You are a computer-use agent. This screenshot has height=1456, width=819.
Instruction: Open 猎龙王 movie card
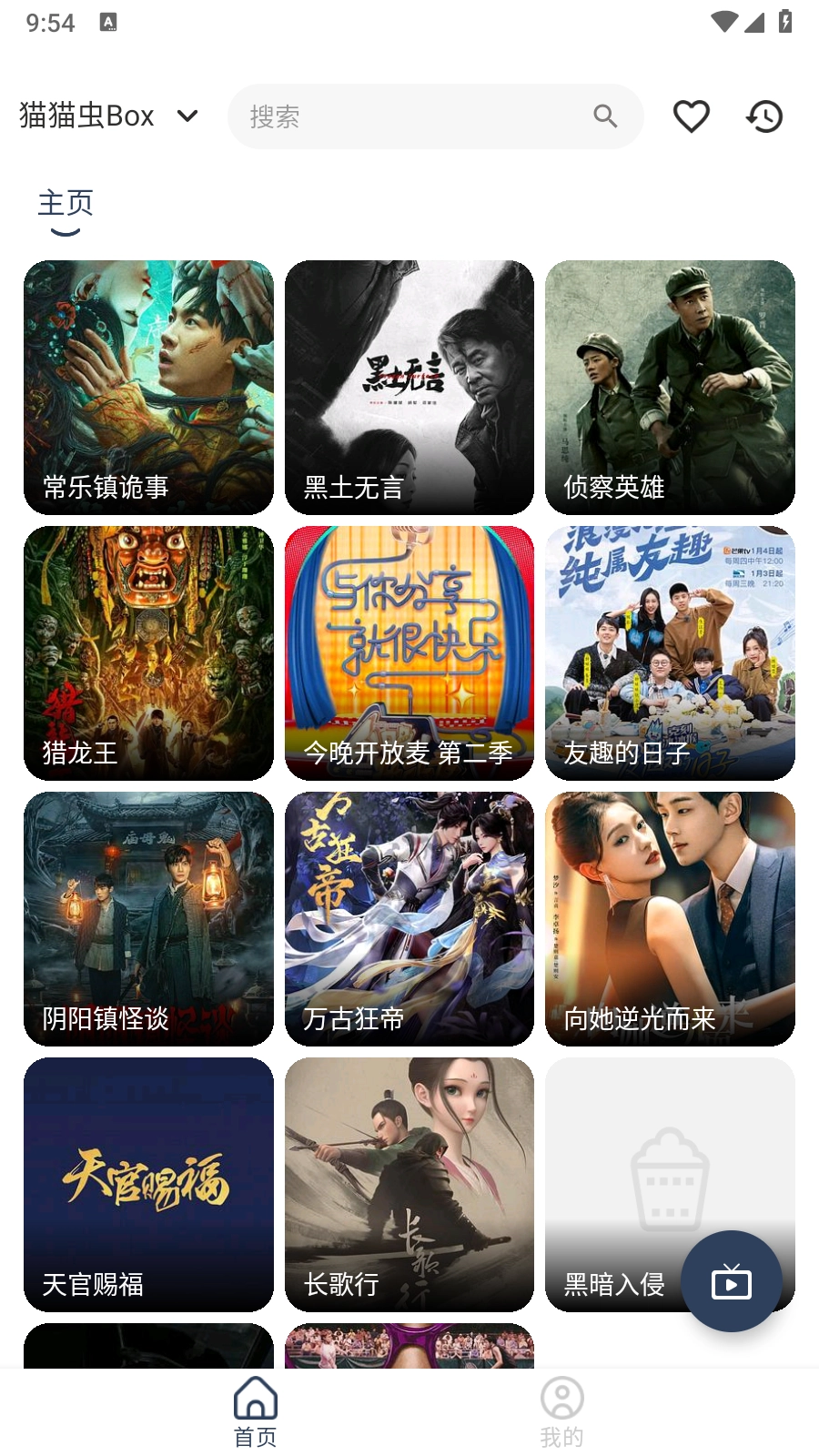[x=148, y=652]
